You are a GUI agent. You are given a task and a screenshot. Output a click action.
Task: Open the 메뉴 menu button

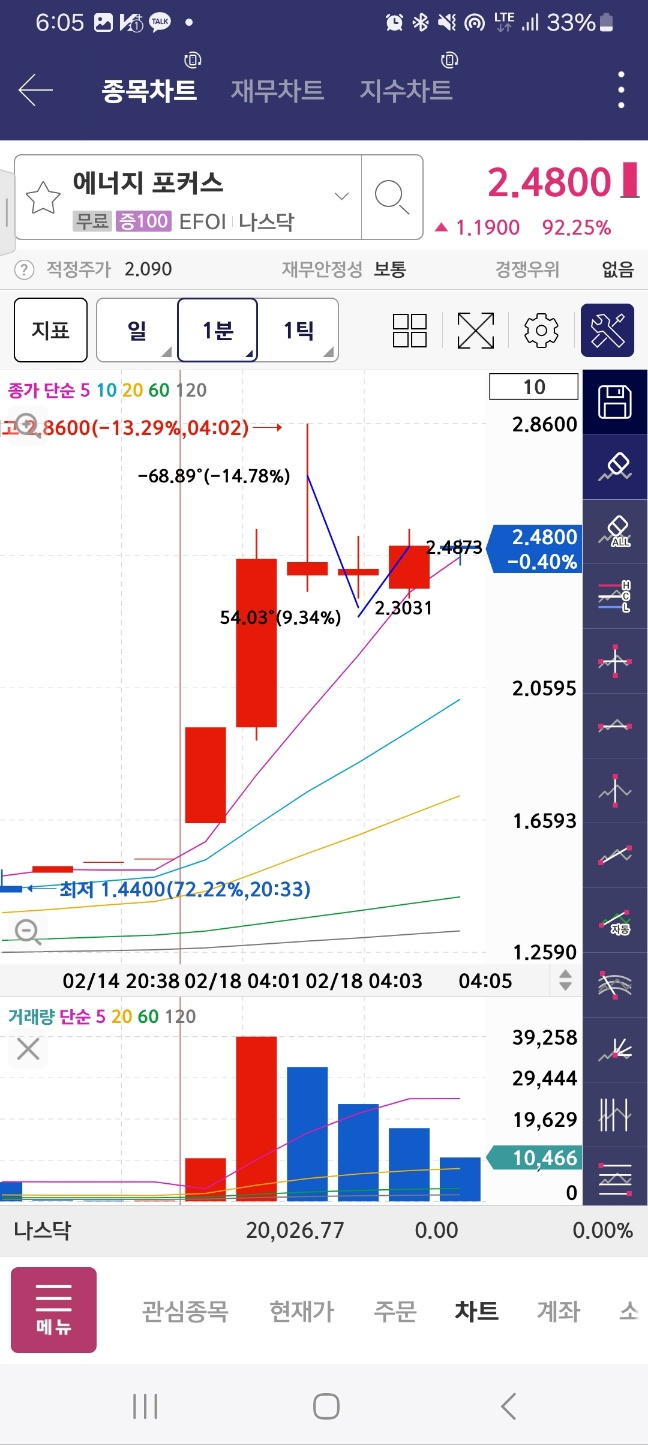click(54, 1310)
